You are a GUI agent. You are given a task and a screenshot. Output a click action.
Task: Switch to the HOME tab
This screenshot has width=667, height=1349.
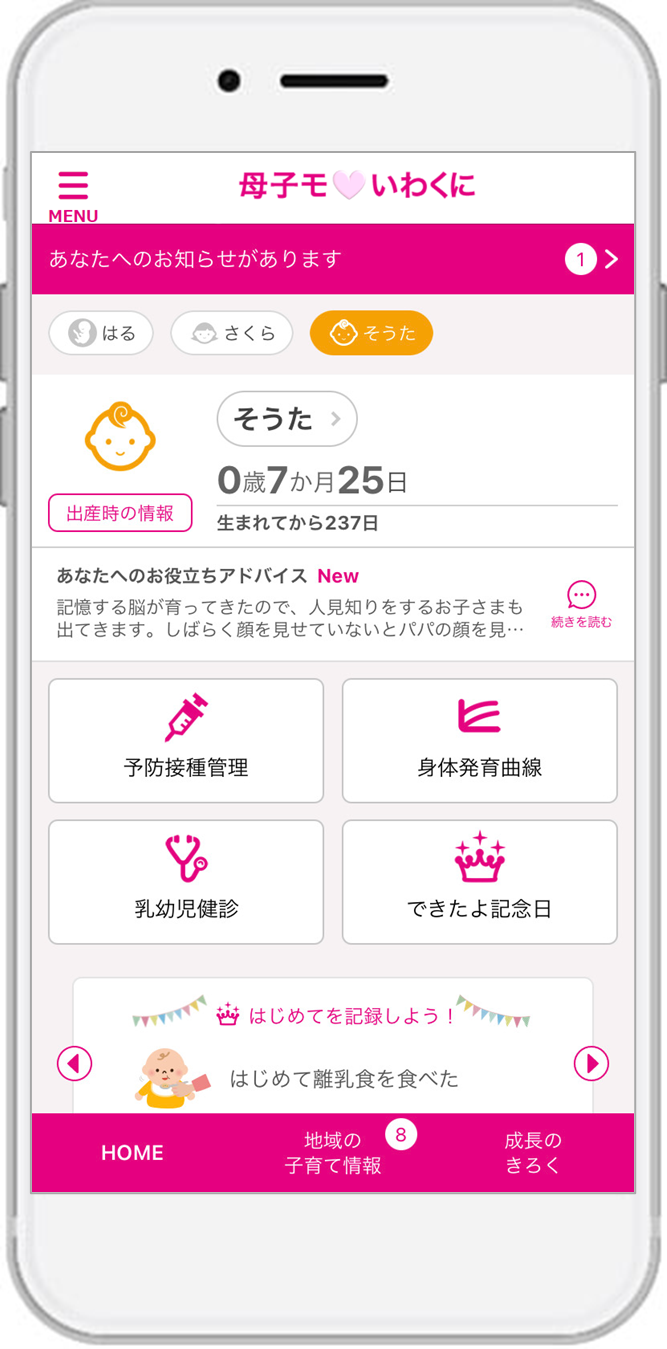point(132,1153)
